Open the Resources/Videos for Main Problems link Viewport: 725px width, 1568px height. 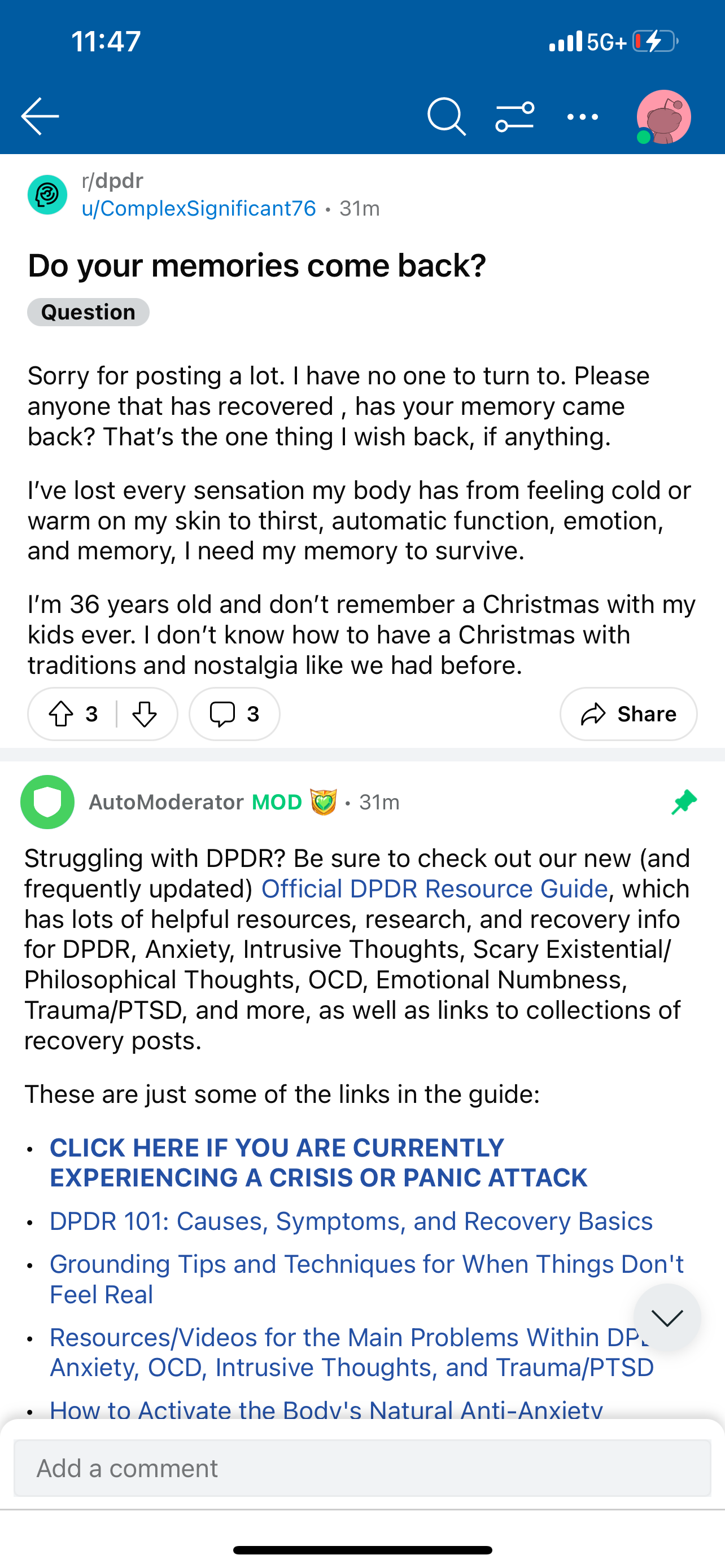[351, 1352]
